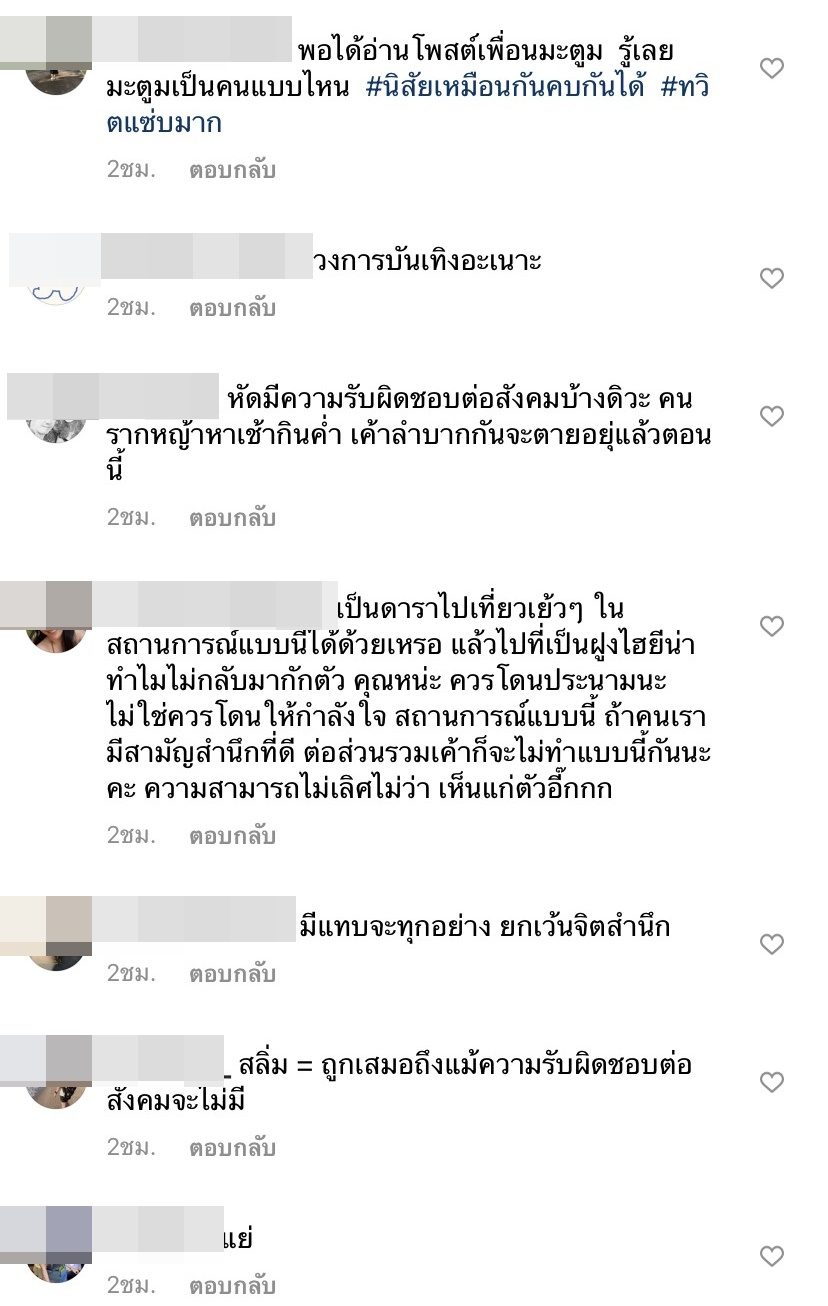
Task: Reply to the โพสต์เพื่อนมะตูม comment
Action: pyautogui.click(x=232, y=170)
